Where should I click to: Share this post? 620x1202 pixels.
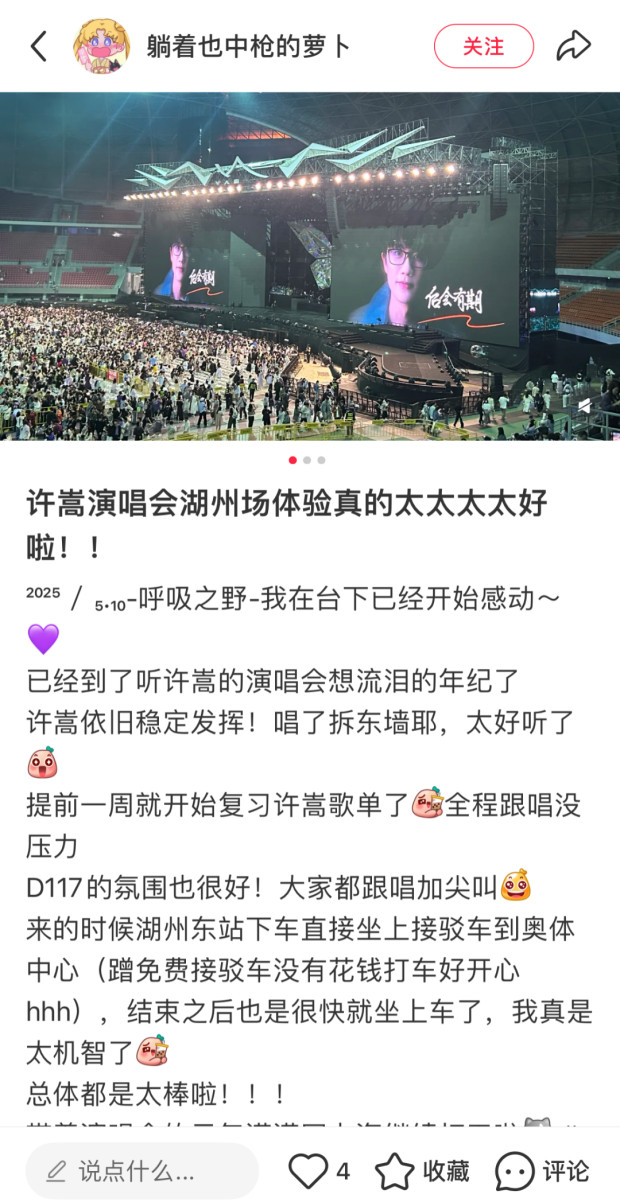(574, 46)
